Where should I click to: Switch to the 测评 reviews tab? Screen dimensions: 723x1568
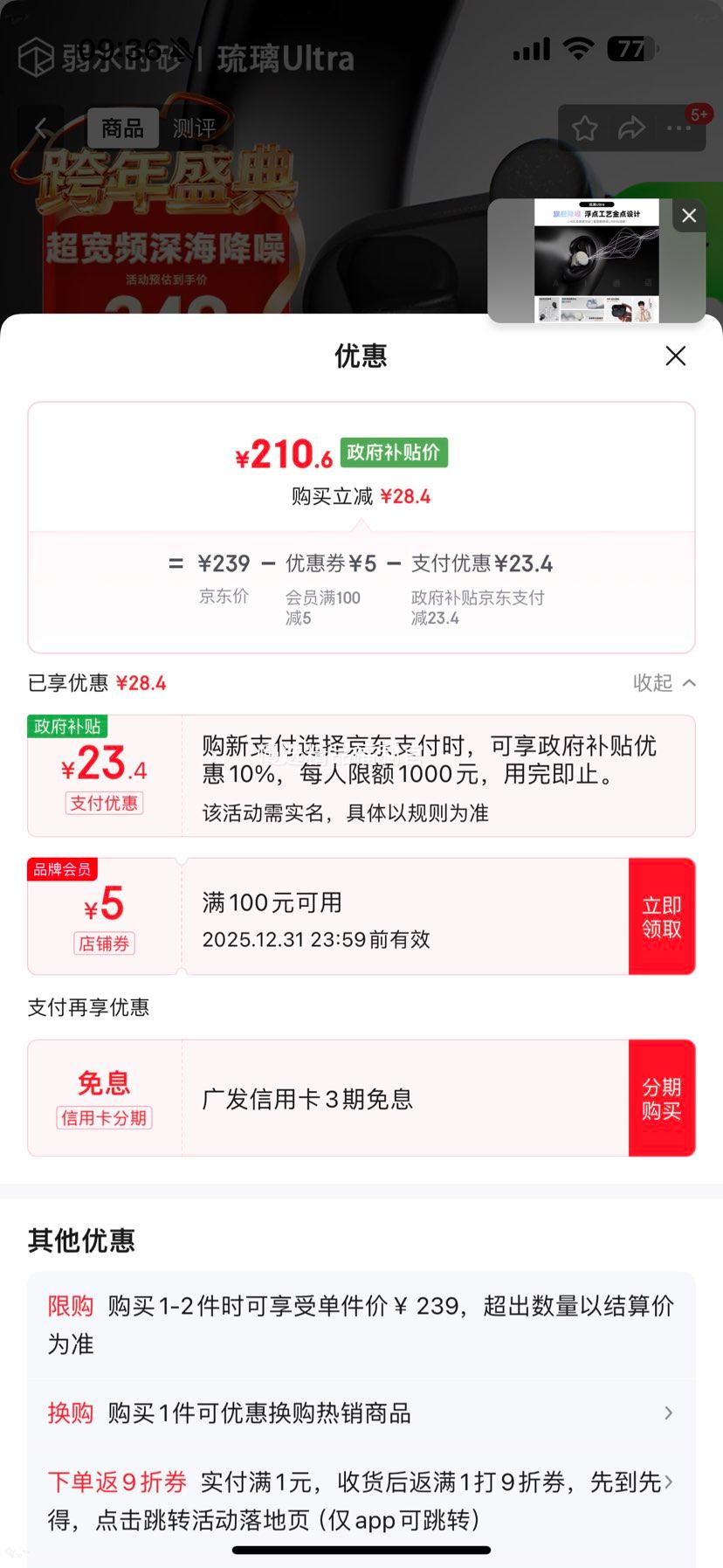click(198, 128)
